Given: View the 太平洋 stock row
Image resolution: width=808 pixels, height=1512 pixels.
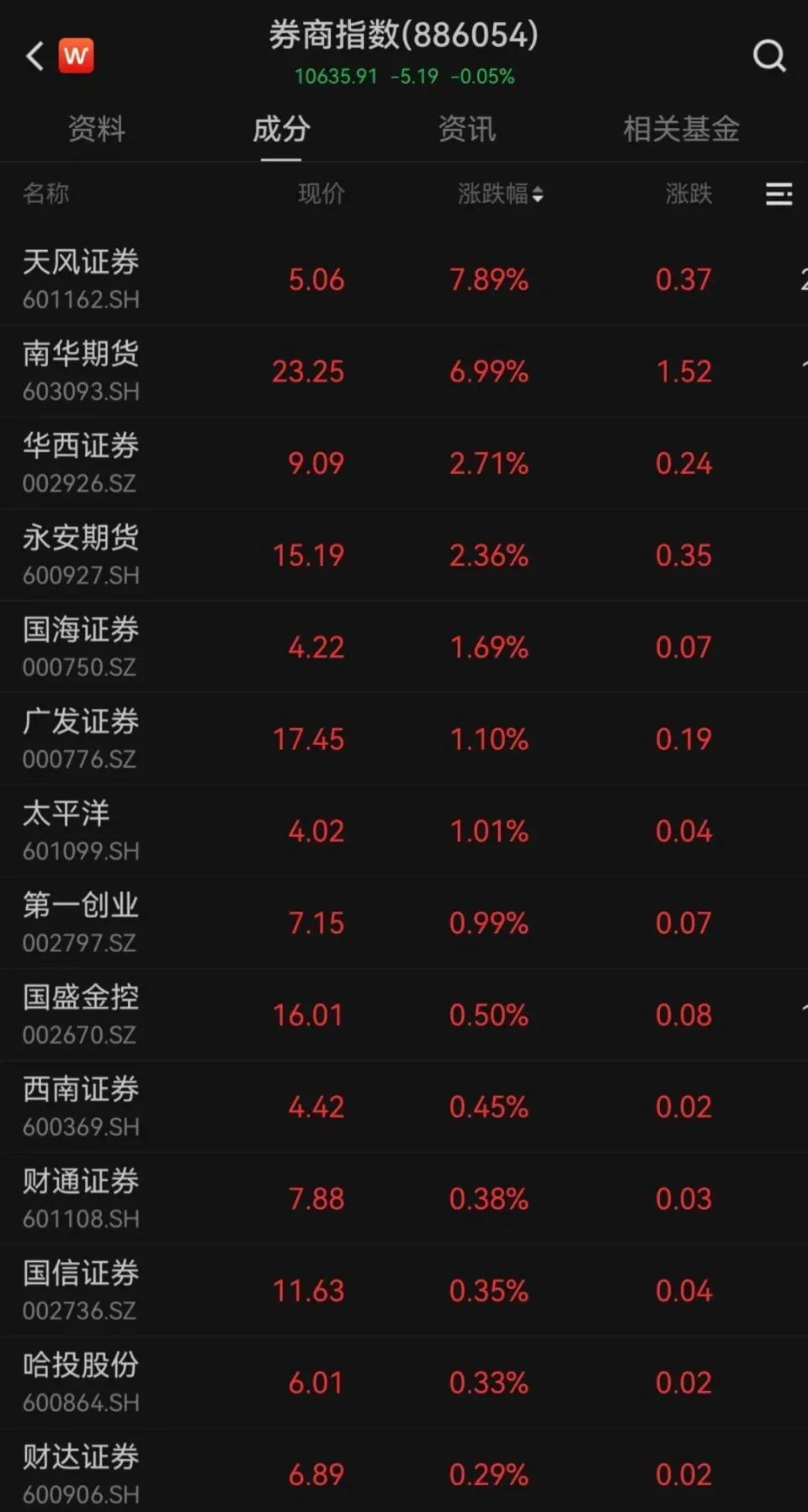Looking at the screenshot, I should [404, 831].
